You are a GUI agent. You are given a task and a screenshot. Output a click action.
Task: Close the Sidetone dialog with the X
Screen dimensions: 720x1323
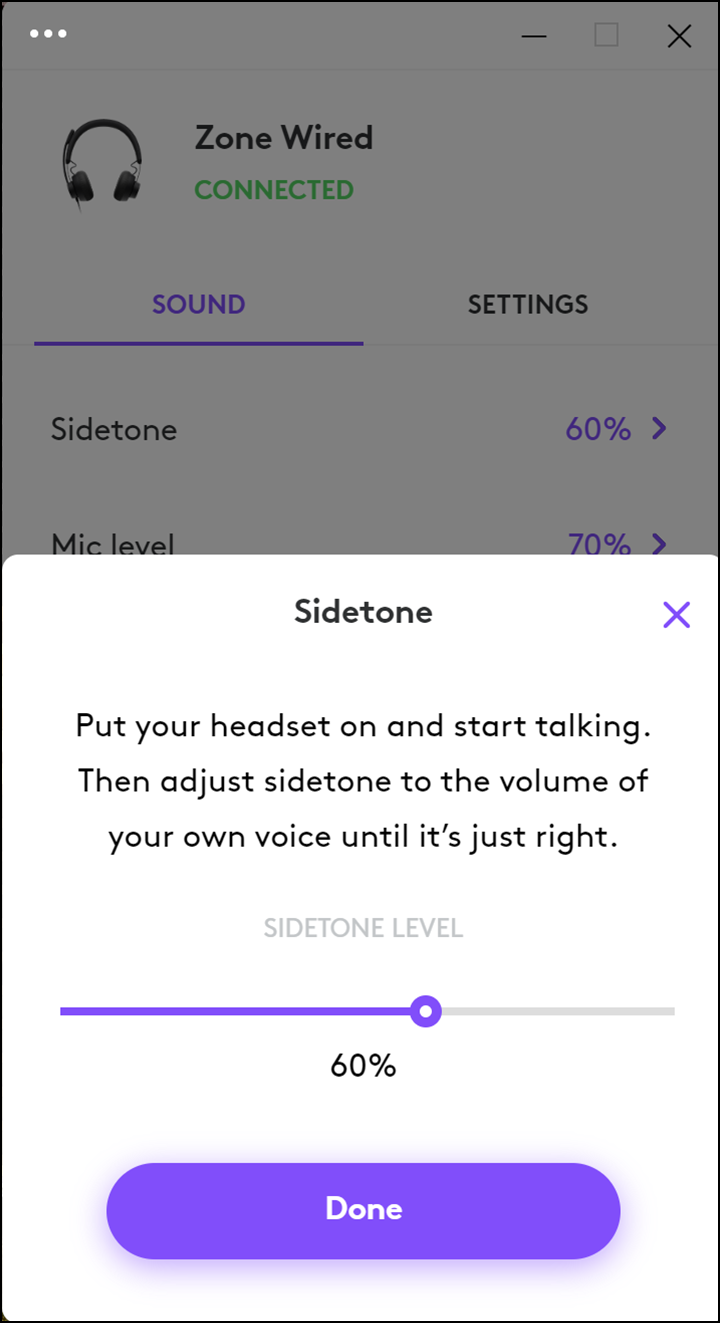[676, 615]
